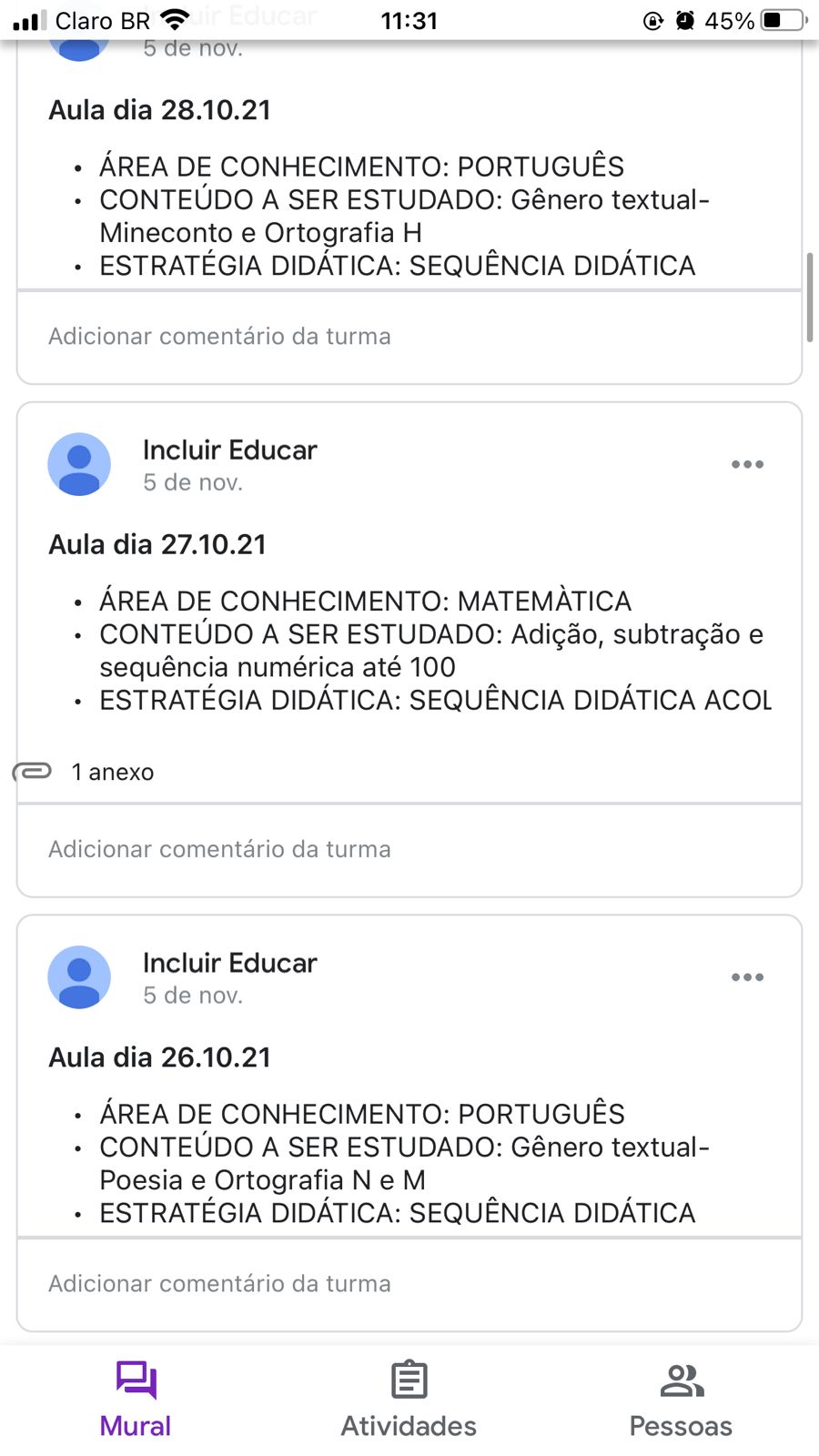Add class comment under Aula dia 26.10.21

409,1284
